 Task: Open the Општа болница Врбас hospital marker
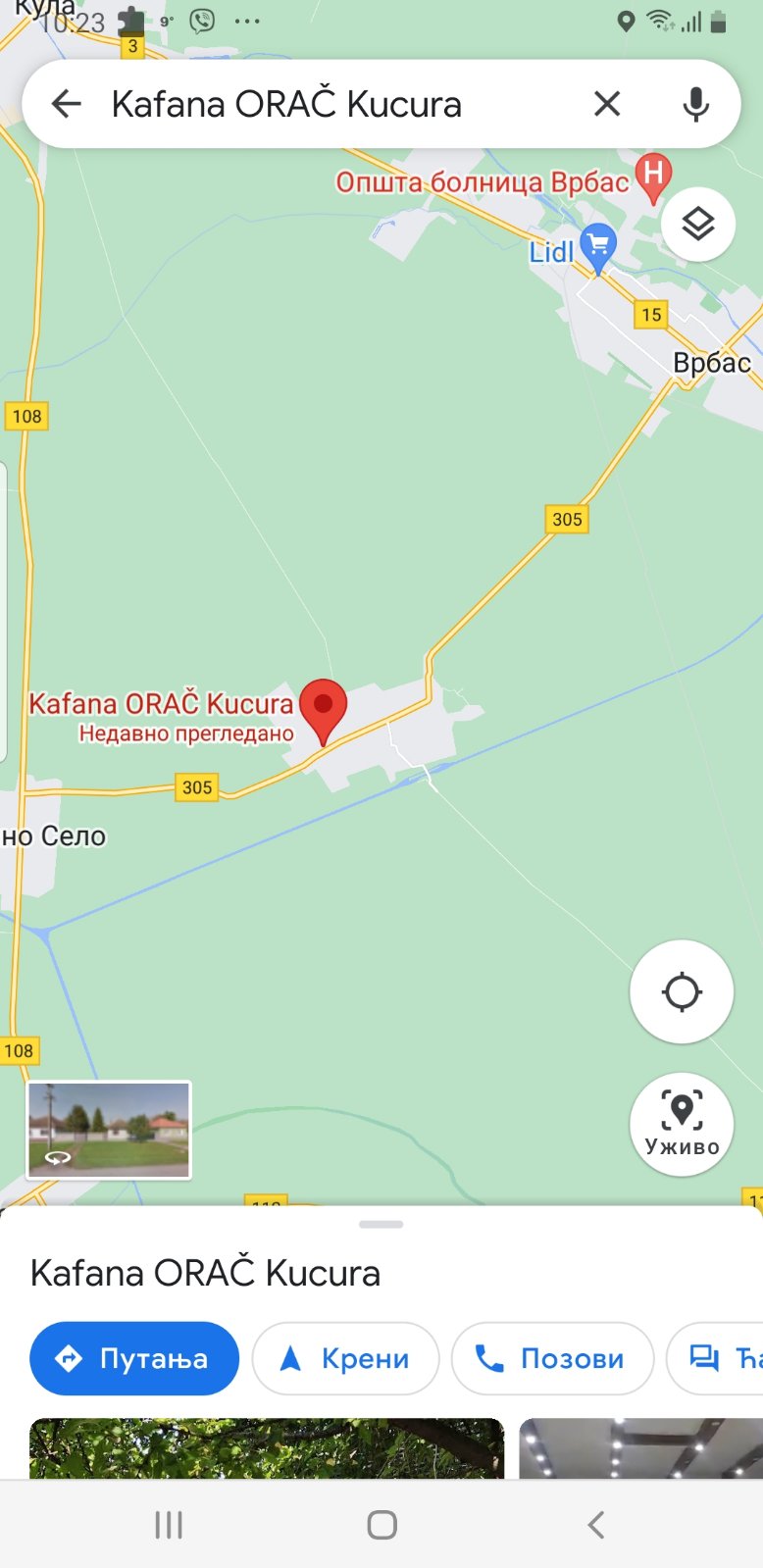click(652, 177)
